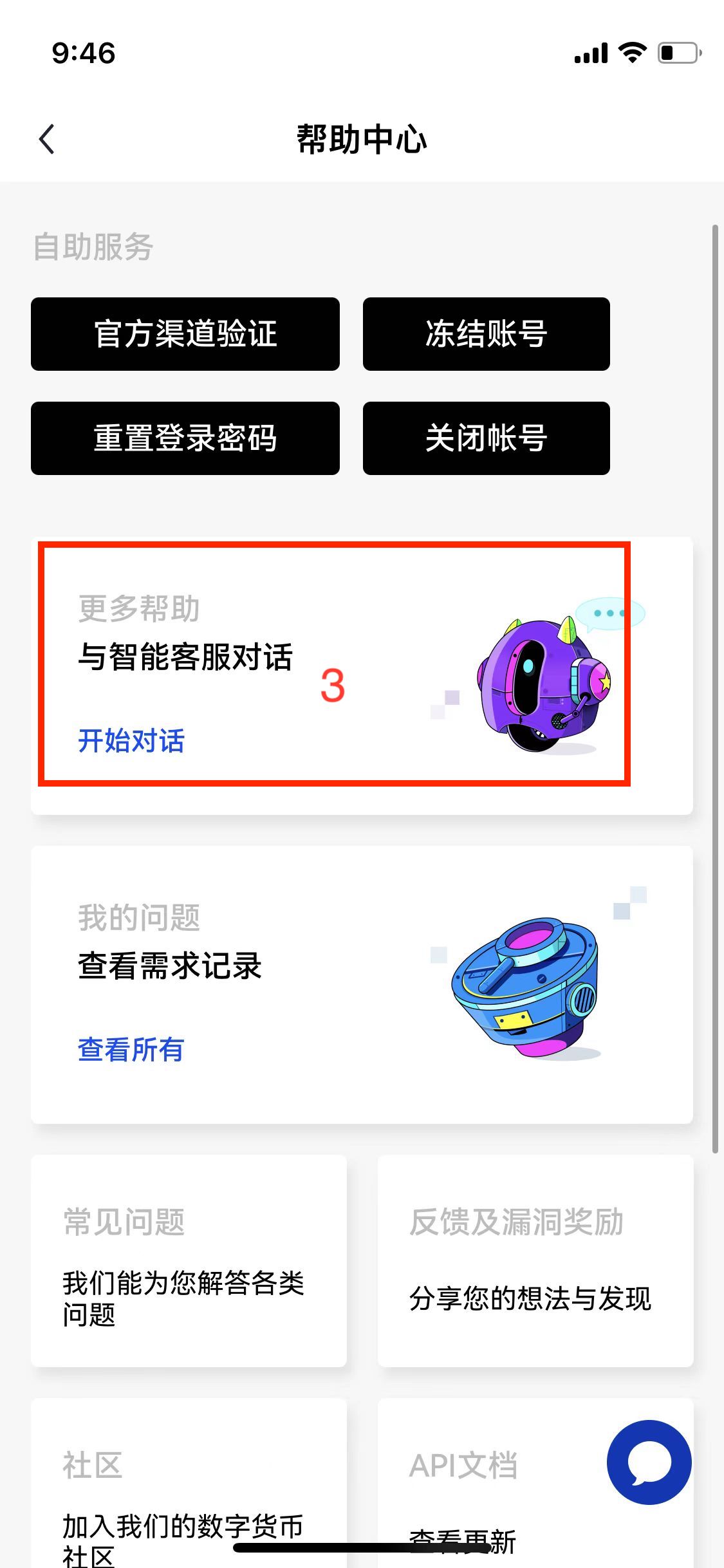Tap the floating chat bubble button
The image size is (724, 1568).
coord(649,1462)
